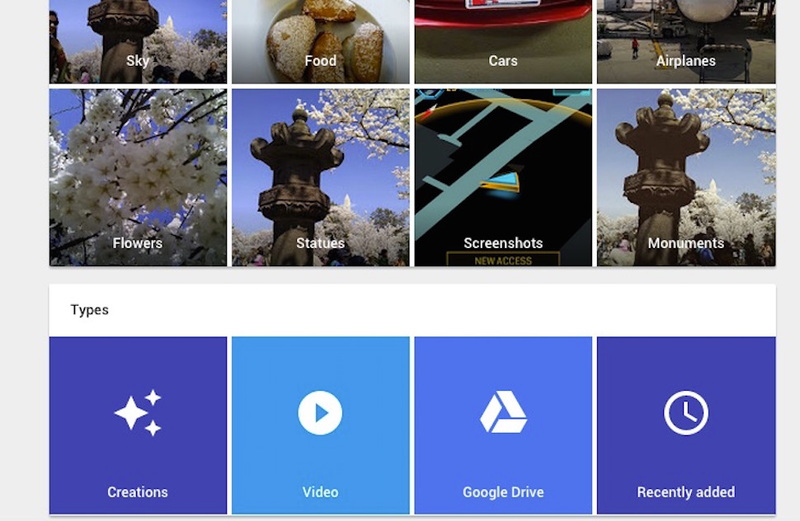Filter by Video type
The width and height of the screenshot is (800, 521).
320,425
